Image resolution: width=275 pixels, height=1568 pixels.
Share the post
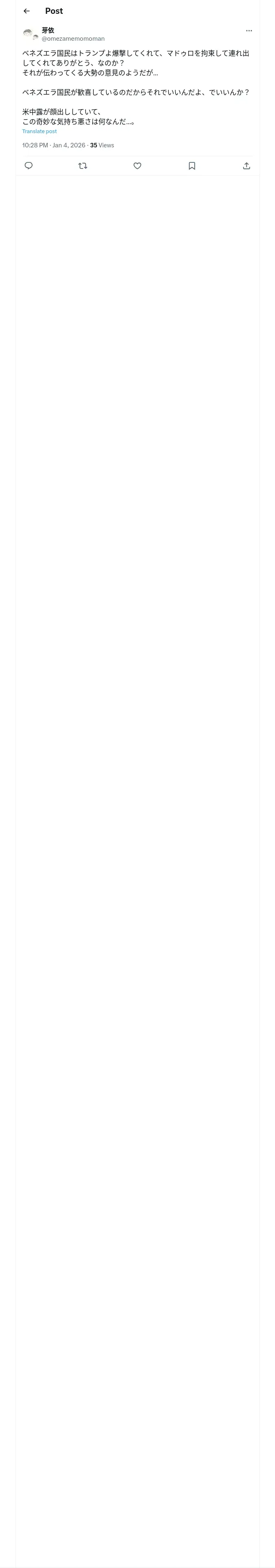coord(246,166)
